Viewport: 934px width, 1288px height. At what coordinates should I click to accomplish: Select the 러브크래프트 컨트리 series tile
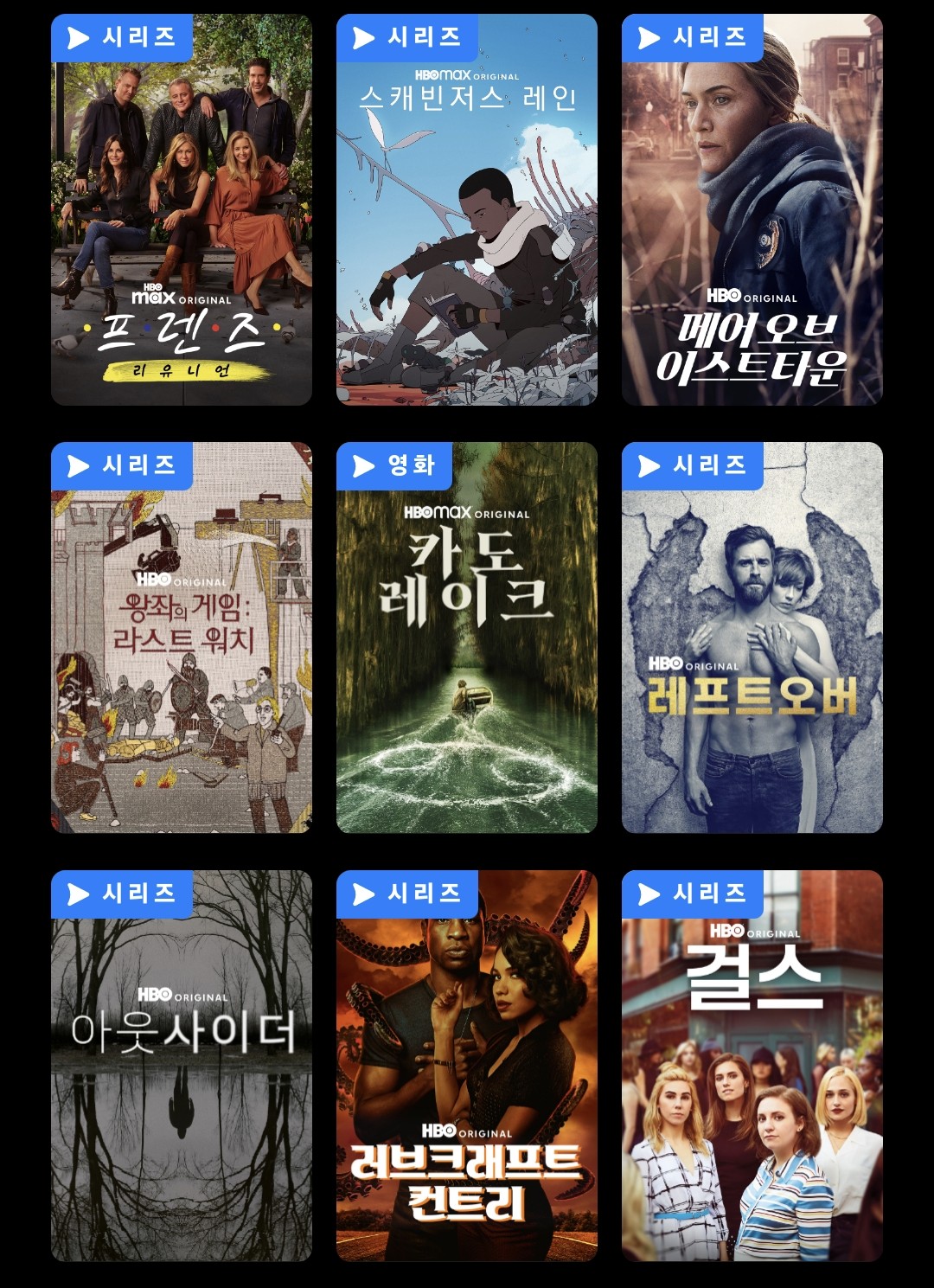[467, 1066]
